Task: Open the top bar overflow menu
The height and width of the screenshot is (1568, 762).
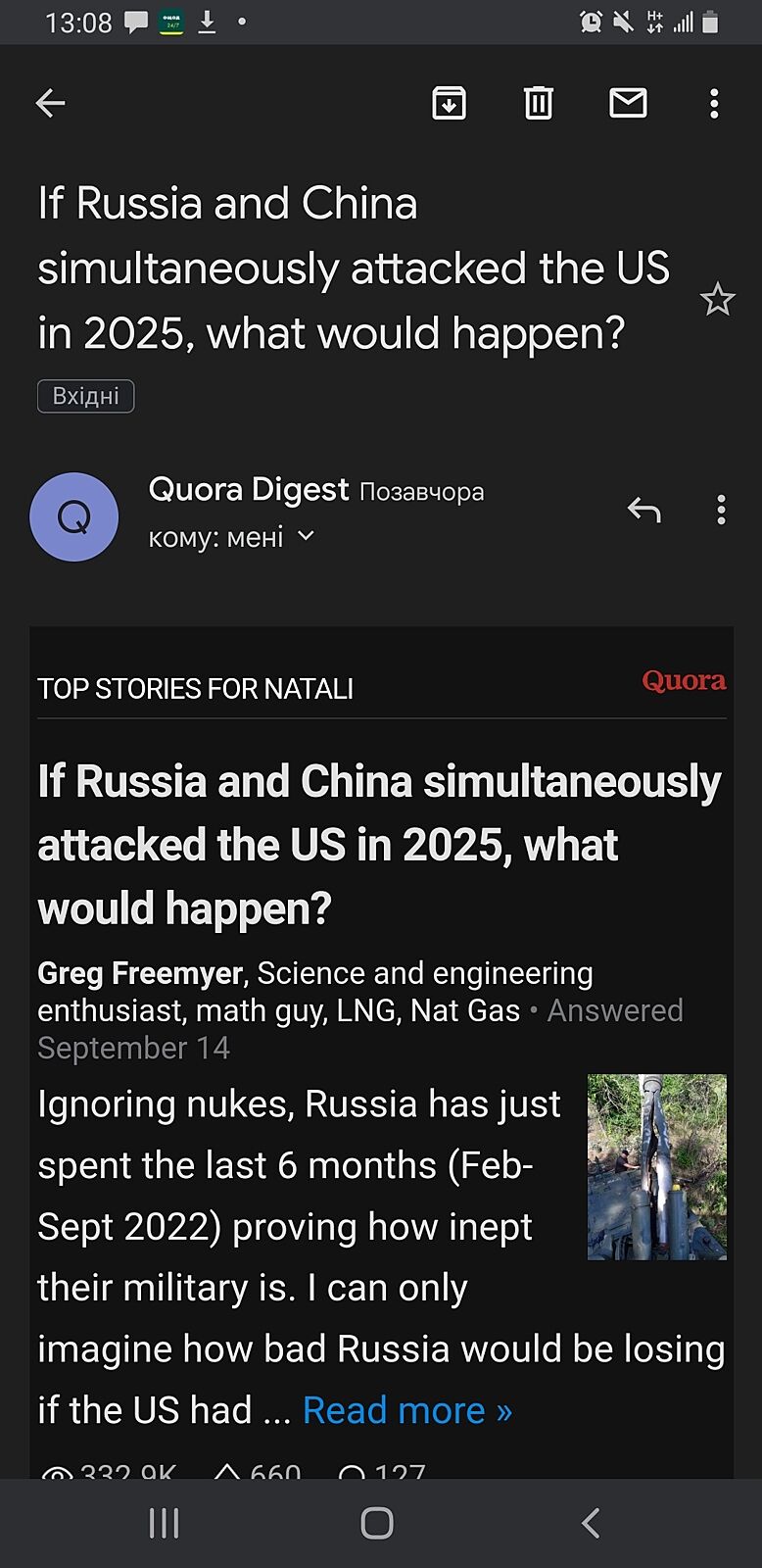Action: tap(714, 103)
